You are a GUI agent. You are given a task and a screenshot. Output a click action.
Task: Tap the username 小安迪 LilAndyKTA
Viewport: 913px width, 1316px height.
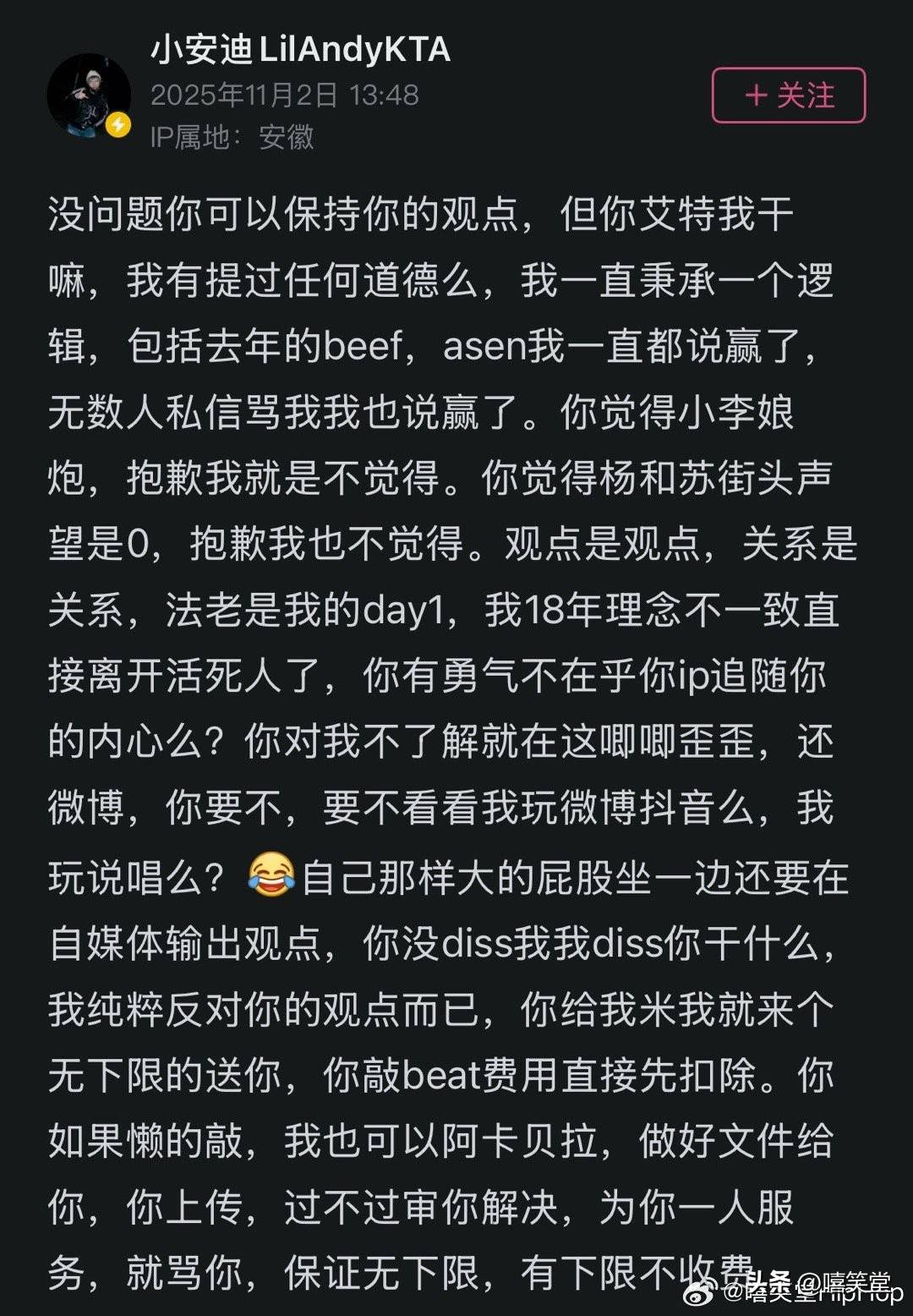(300, 51)
